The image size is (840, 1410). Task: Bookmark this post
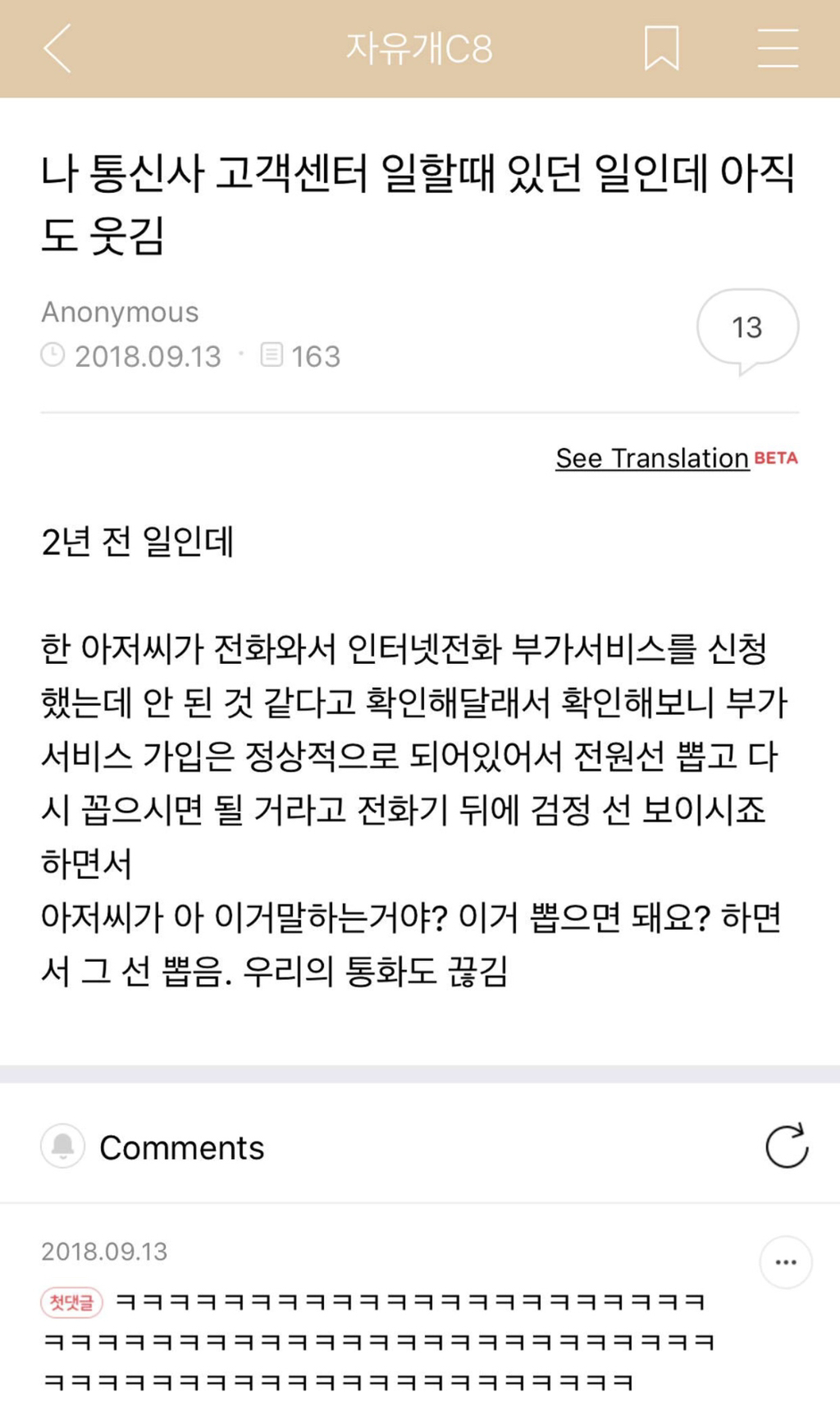pyautogui.click(x=661, y=48)
